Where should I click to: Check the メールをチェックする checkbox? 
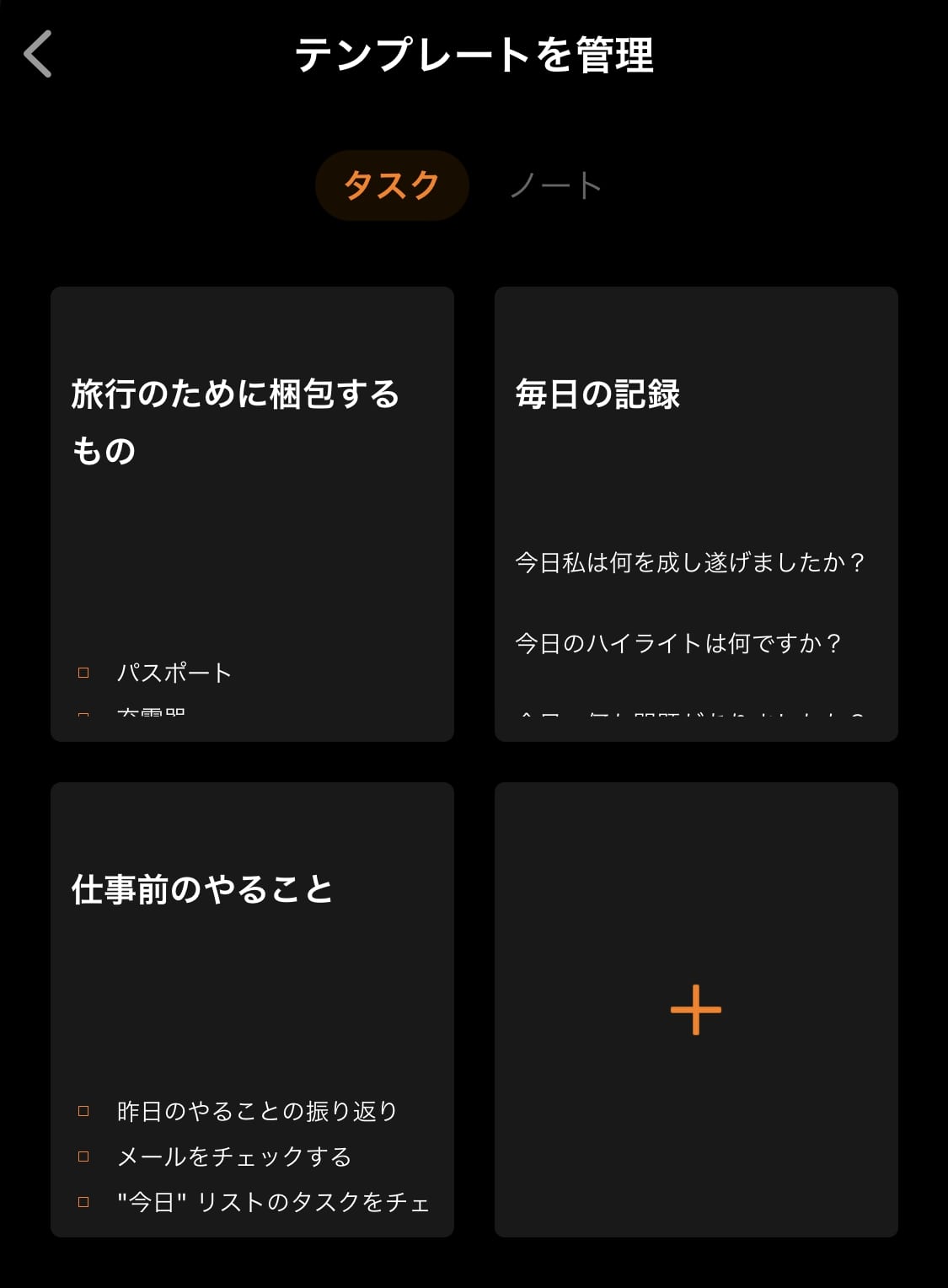point(83,1157)
